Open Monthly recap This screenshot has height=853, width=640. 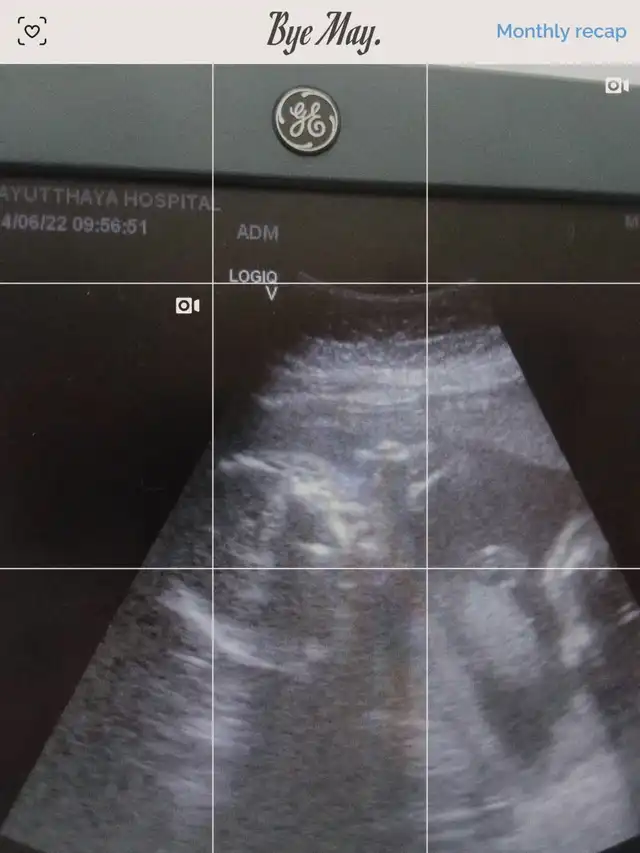coord(561,31)
